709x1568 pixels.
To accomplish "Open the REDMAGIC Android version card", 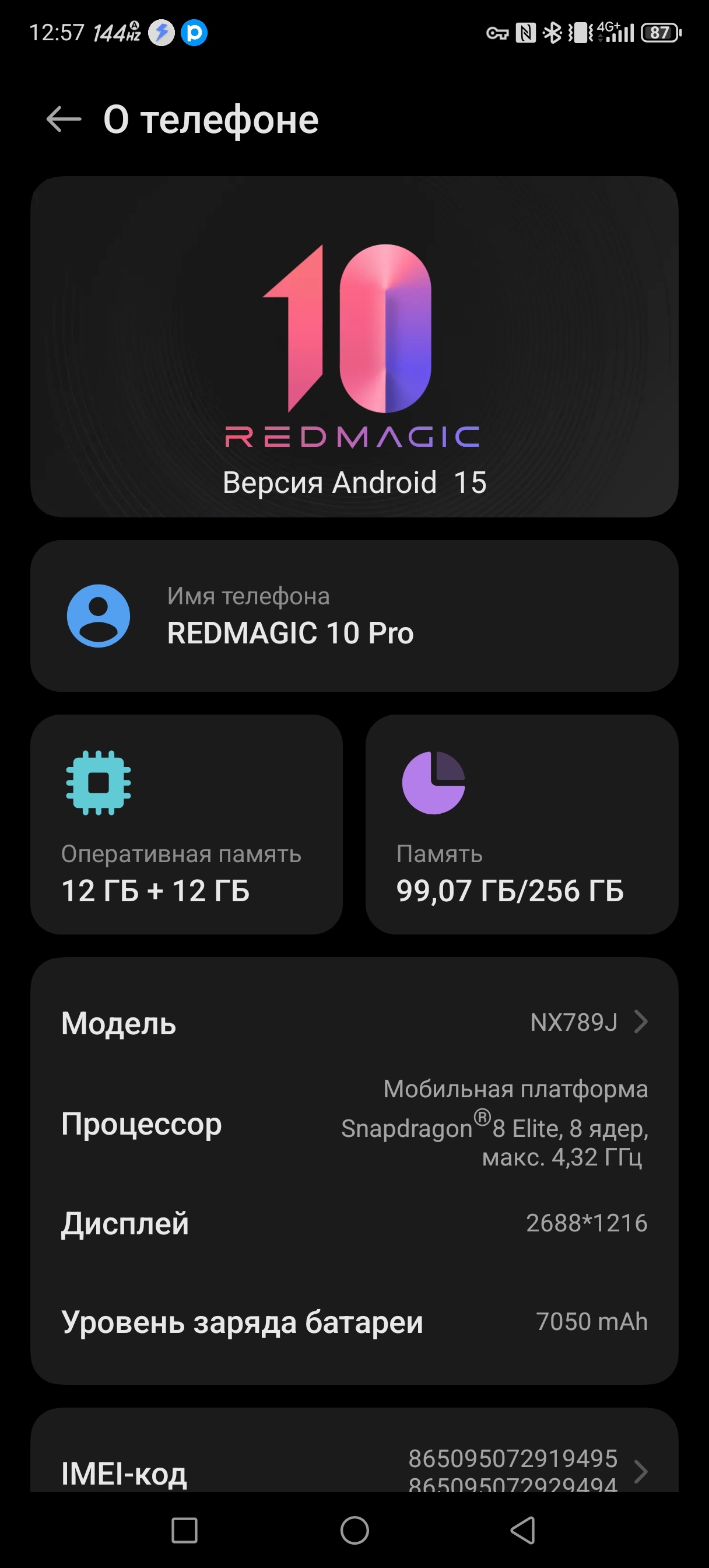I will pos(354,347).
